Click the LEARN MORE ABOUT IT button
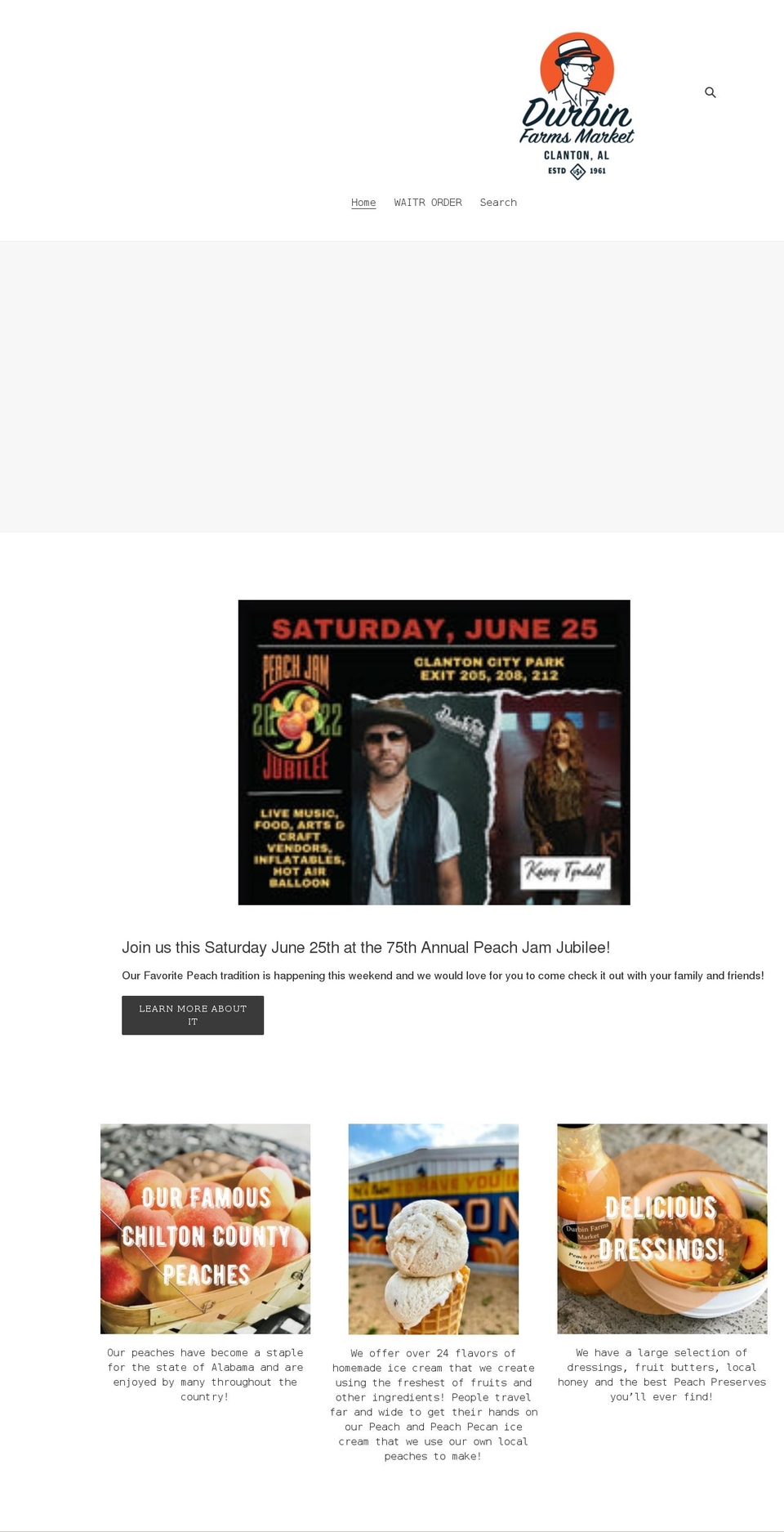Viewport: 784px width, 1532px height. tap(193, 1015)
